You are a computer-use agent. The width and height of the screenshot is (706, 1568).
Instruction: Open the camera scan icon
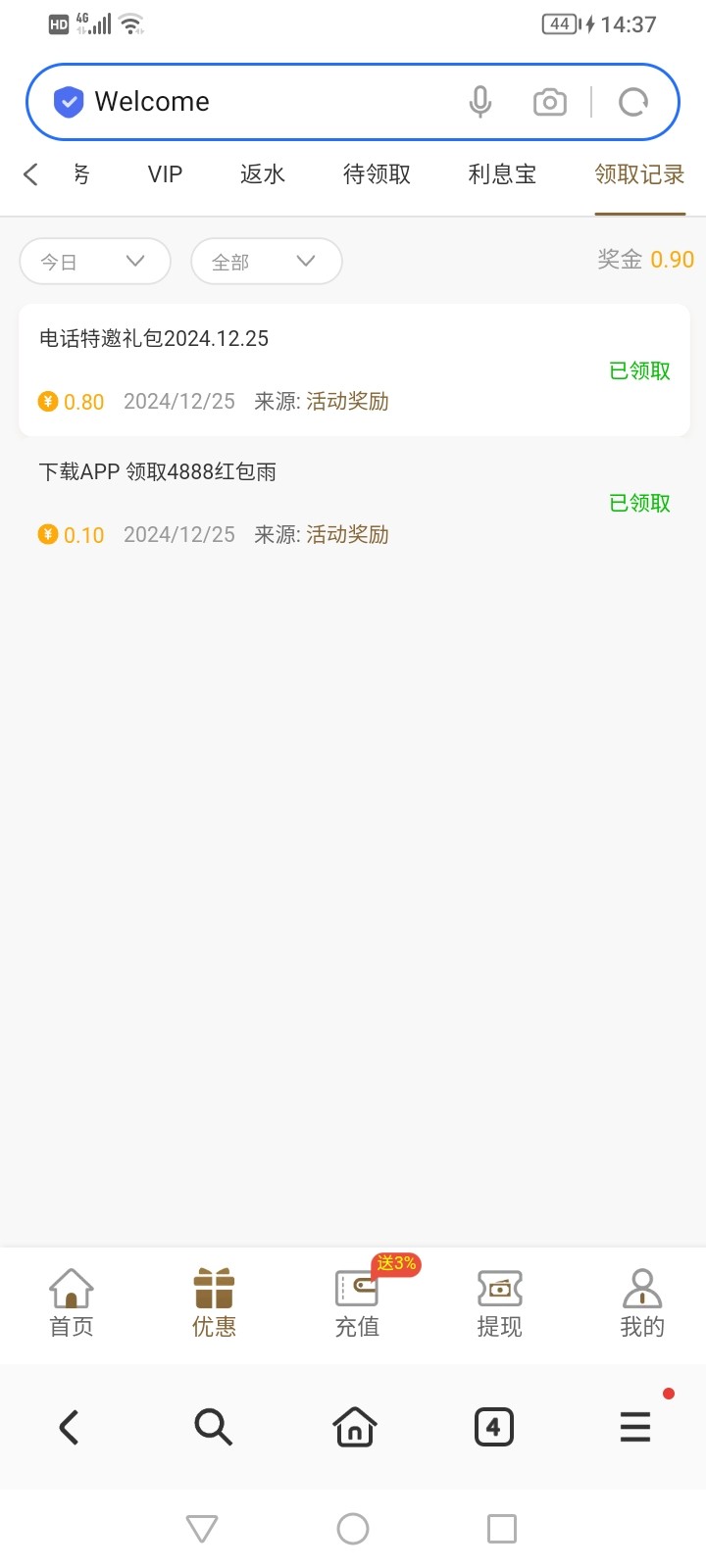tap(549, 102)
